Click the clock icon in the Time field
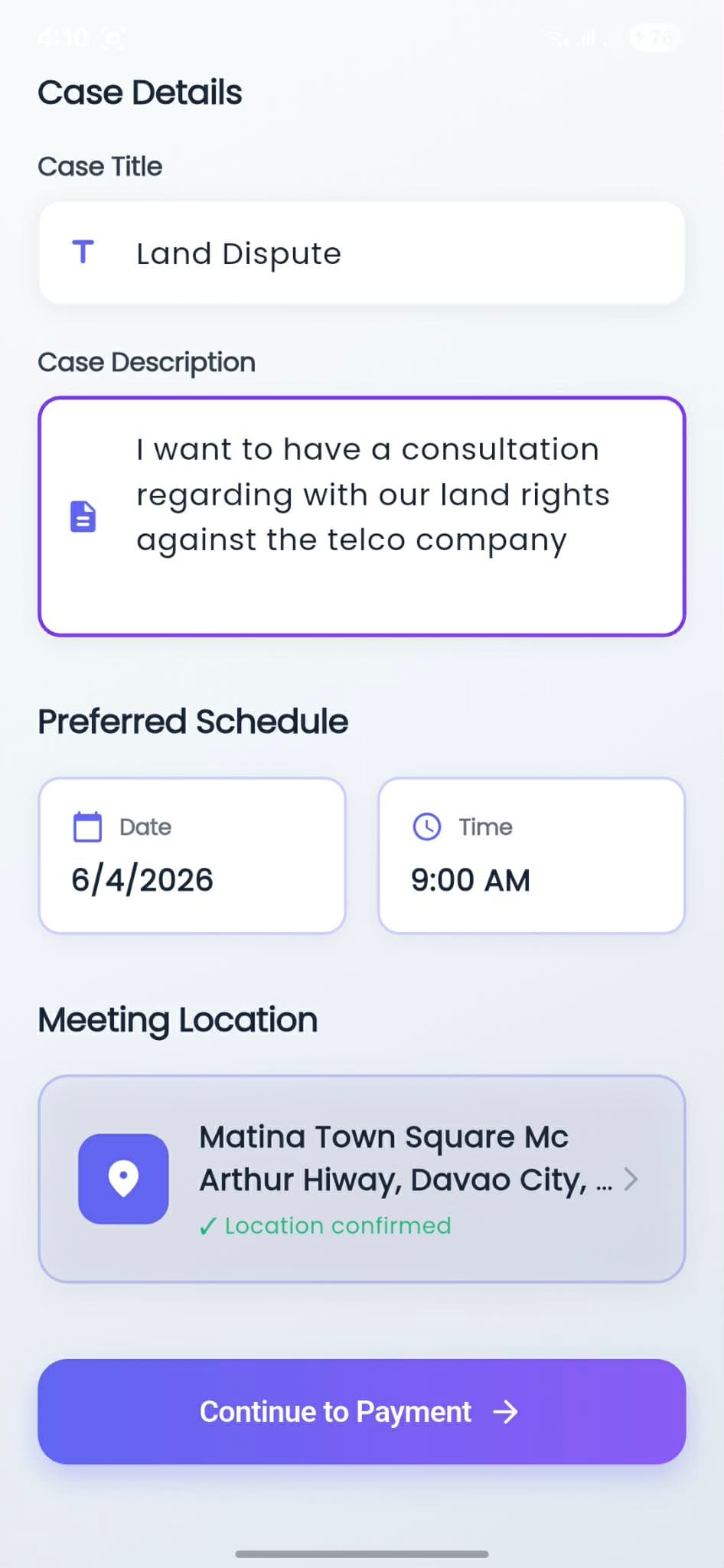724x1568 pixels. pyautogui.click(x=427, y=826)
